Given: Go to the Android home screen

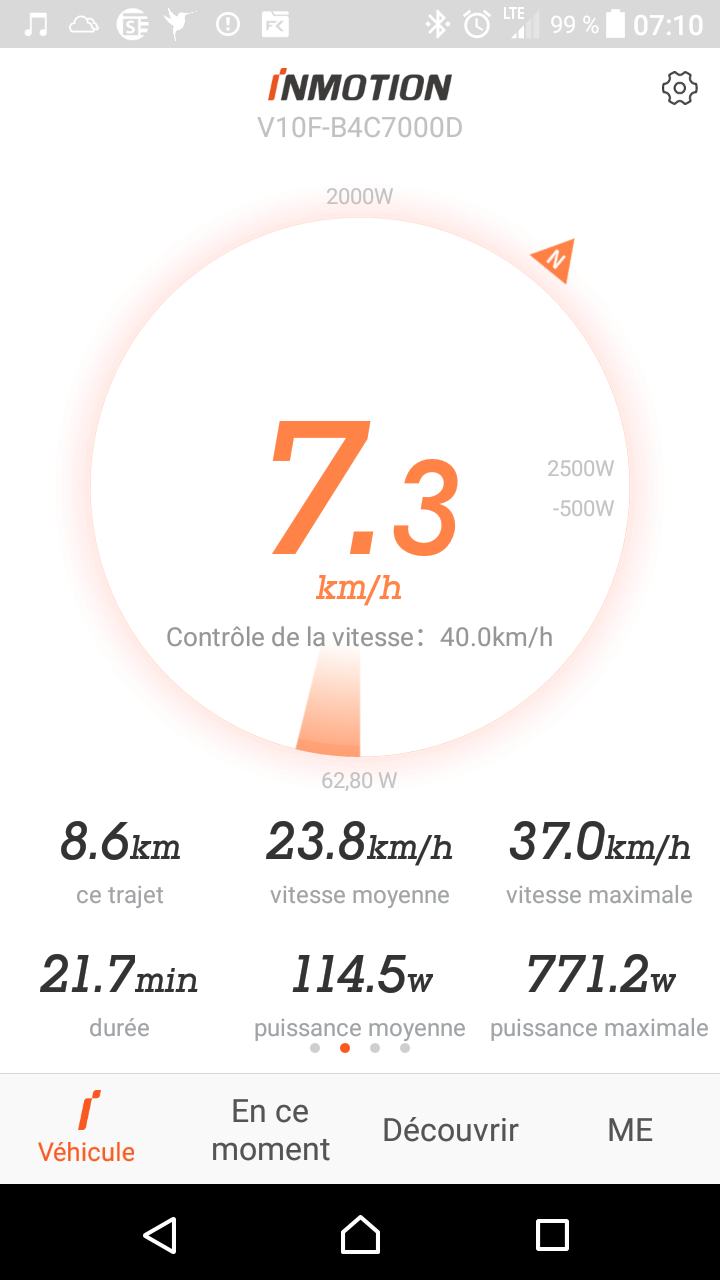Looking at the screenshot, I should tap(360, 1235).
